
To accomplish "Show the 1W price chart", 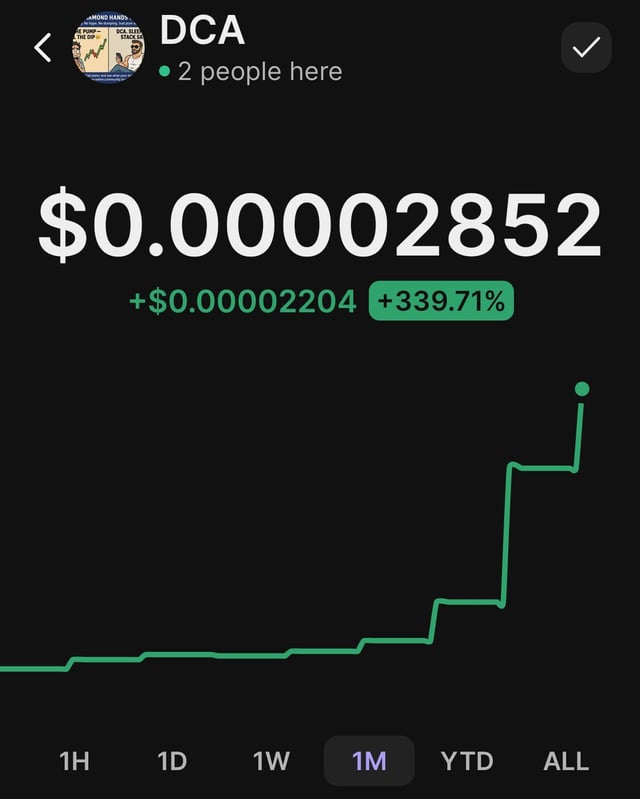I will [x=271, y=761].
